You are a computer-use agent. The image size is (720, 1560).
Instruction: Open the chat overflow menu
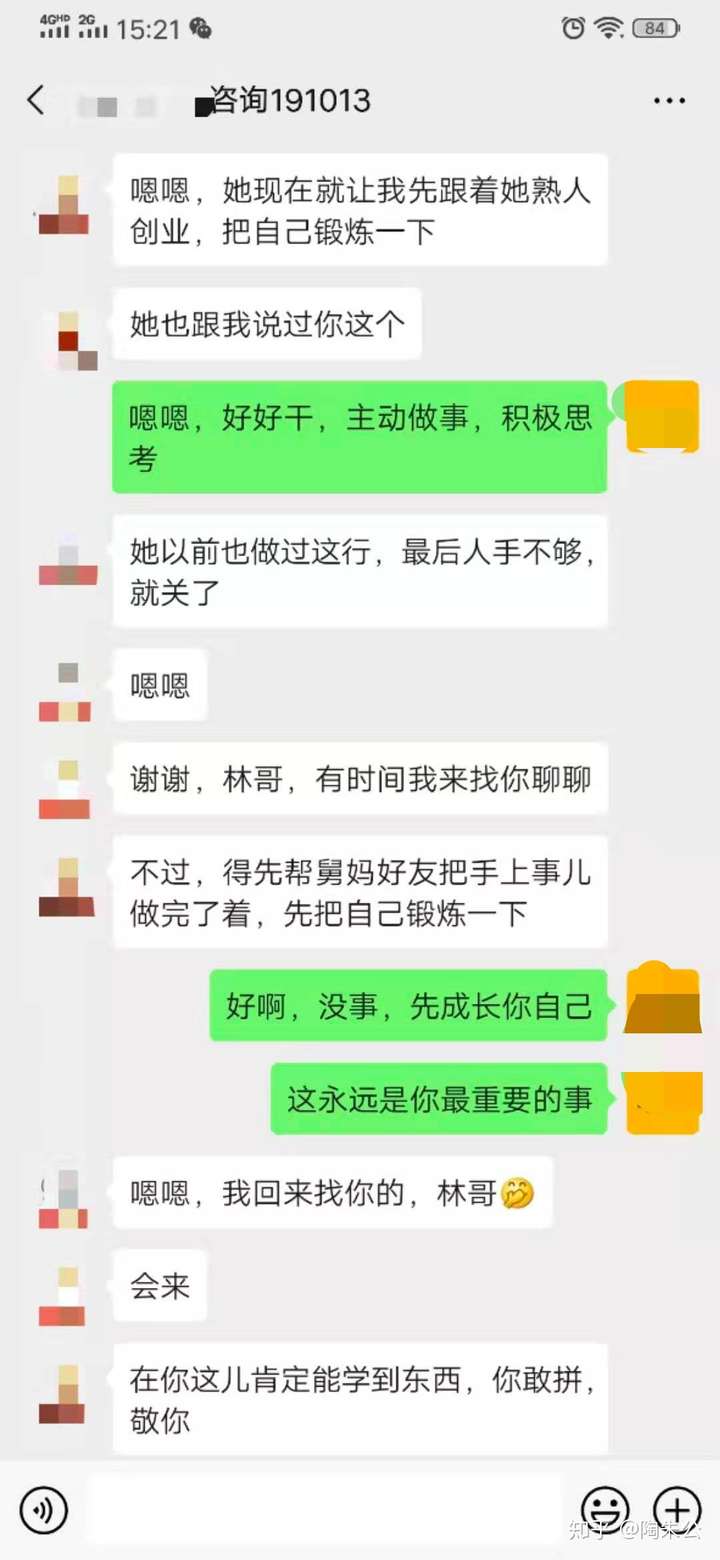click(x=668, y=100)
